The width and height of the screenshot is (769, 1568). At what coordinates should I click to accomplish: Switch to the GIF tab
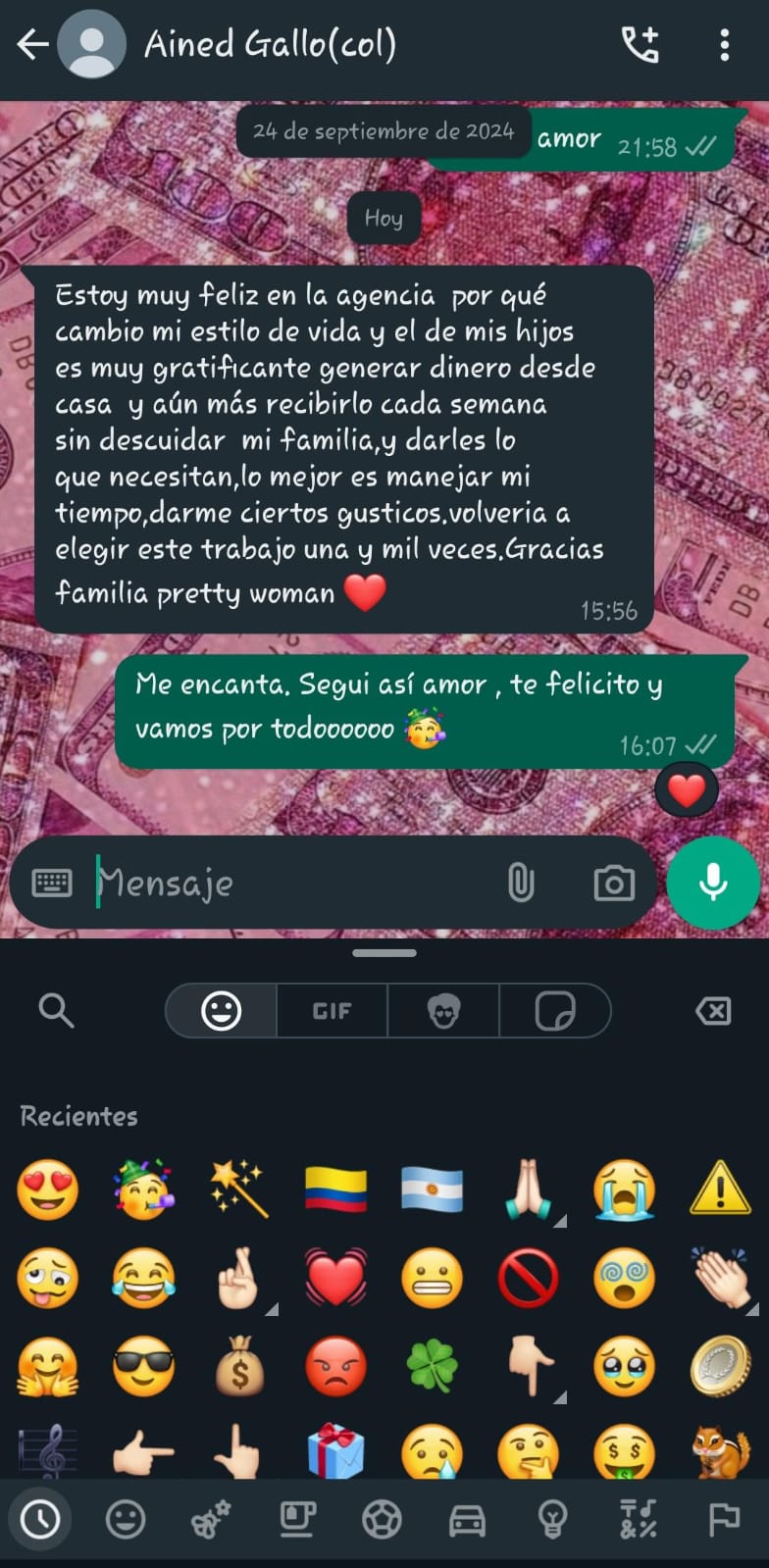click(333, 1011)
